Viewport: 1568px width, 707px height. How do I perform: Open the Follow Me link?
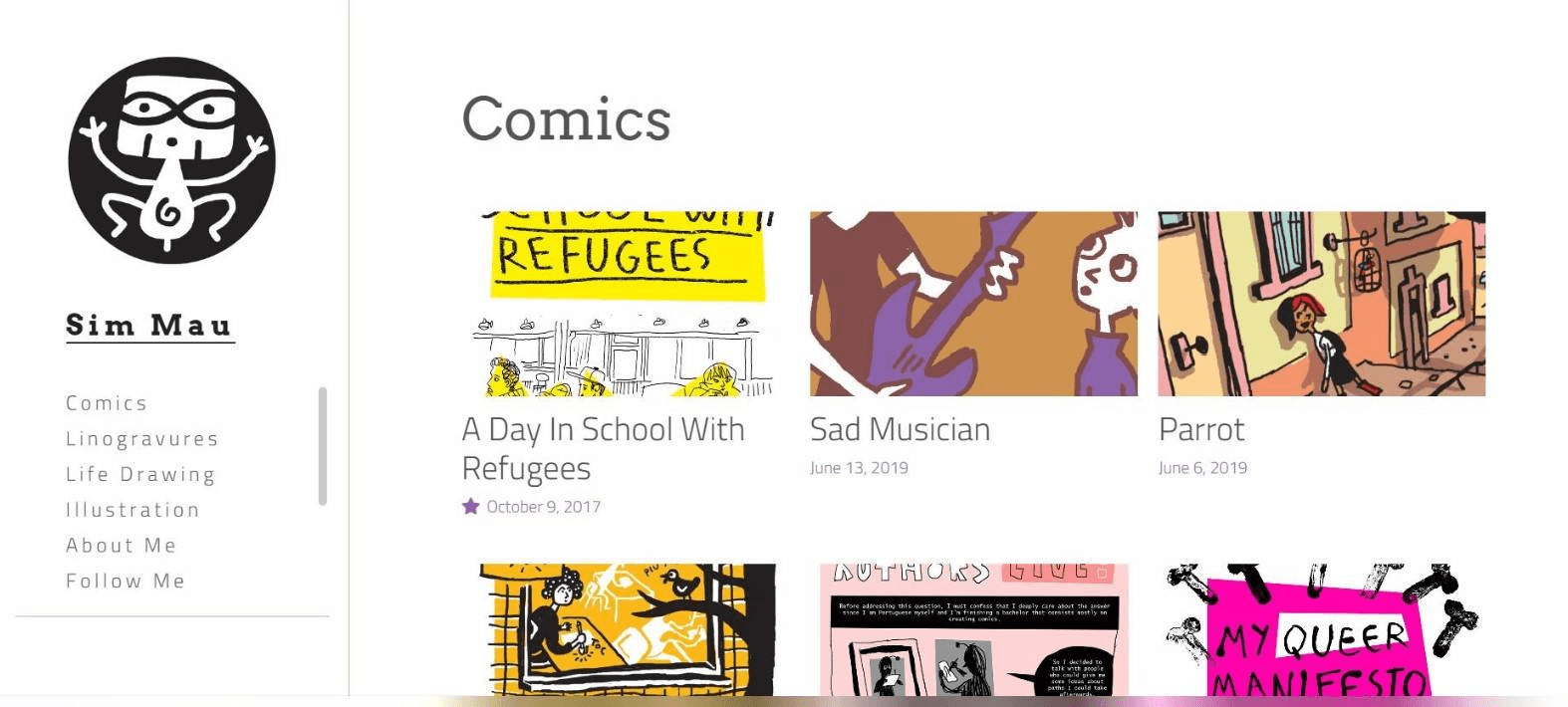tap(126, 581)
